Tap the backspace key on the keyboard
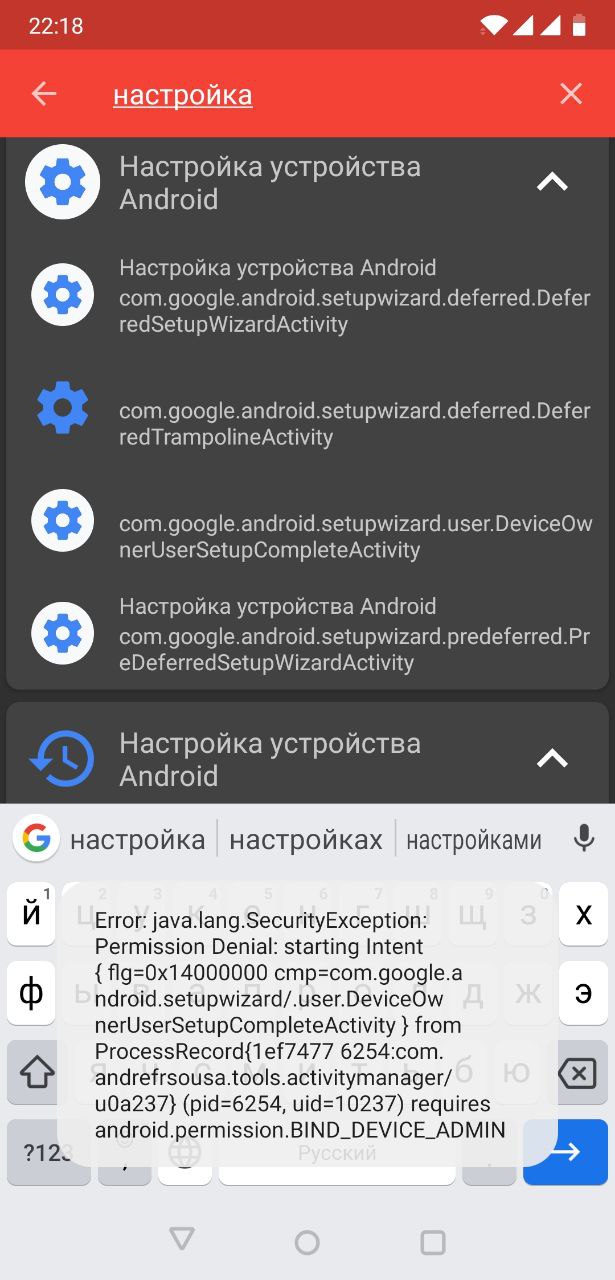Image resolution: width=615 pixels, height=1280 pixels. (x=578, y=1073)
